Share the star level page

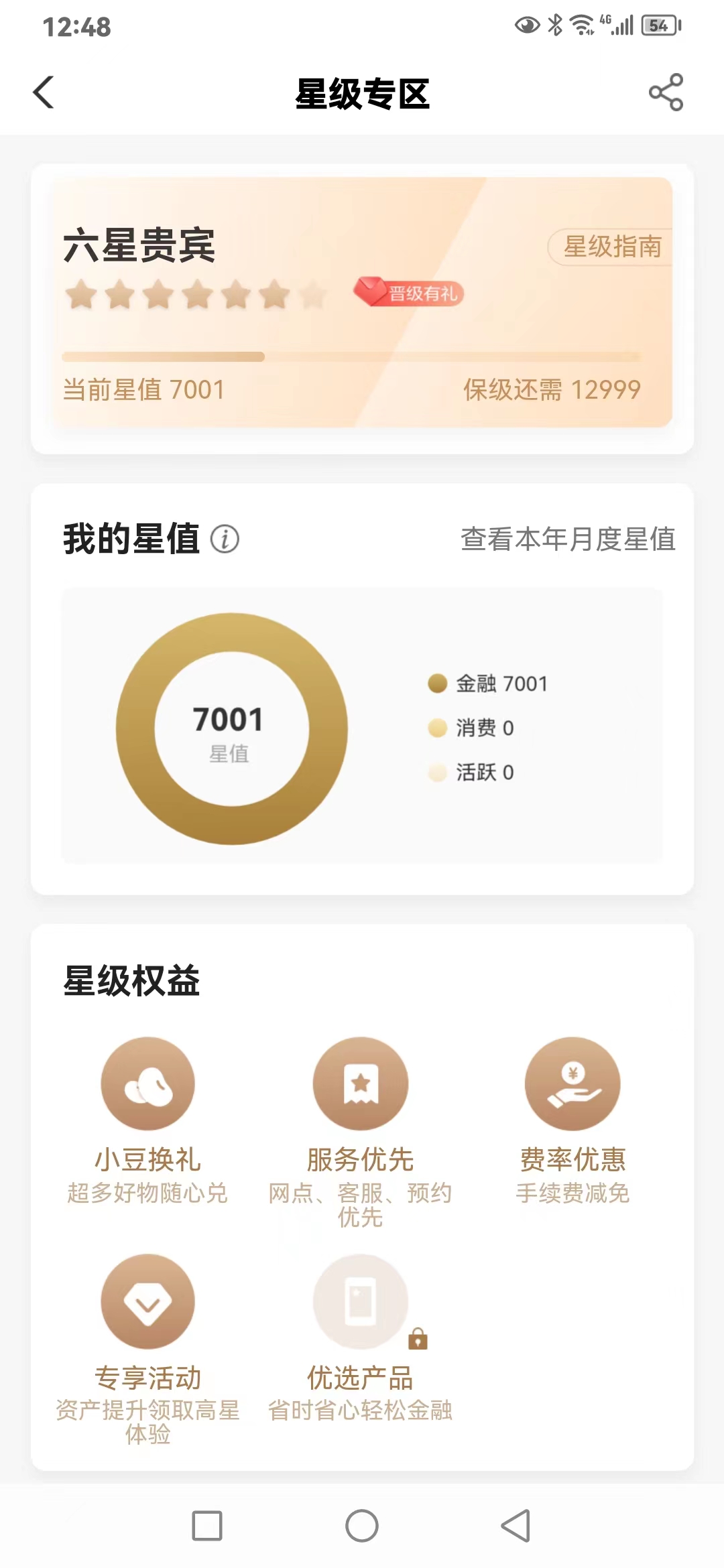tap(666, 92)
